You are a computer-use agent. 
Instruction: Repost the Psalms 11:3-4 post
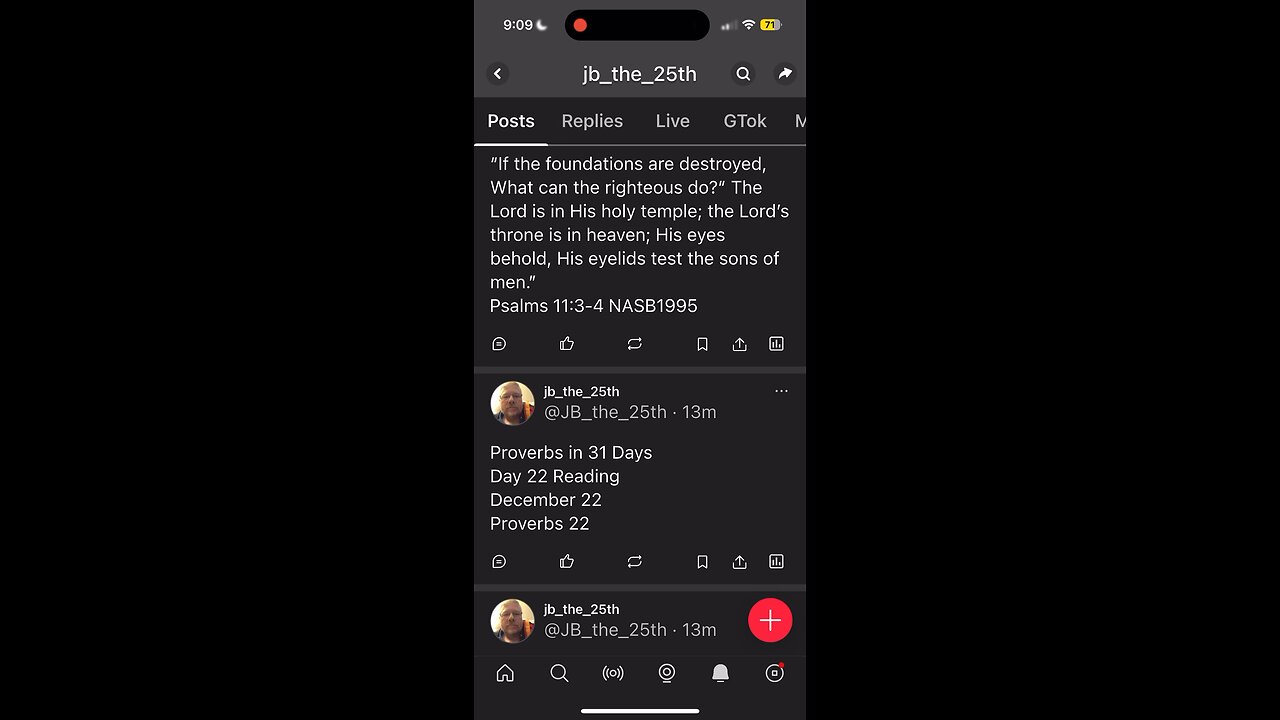click(634, 344)
